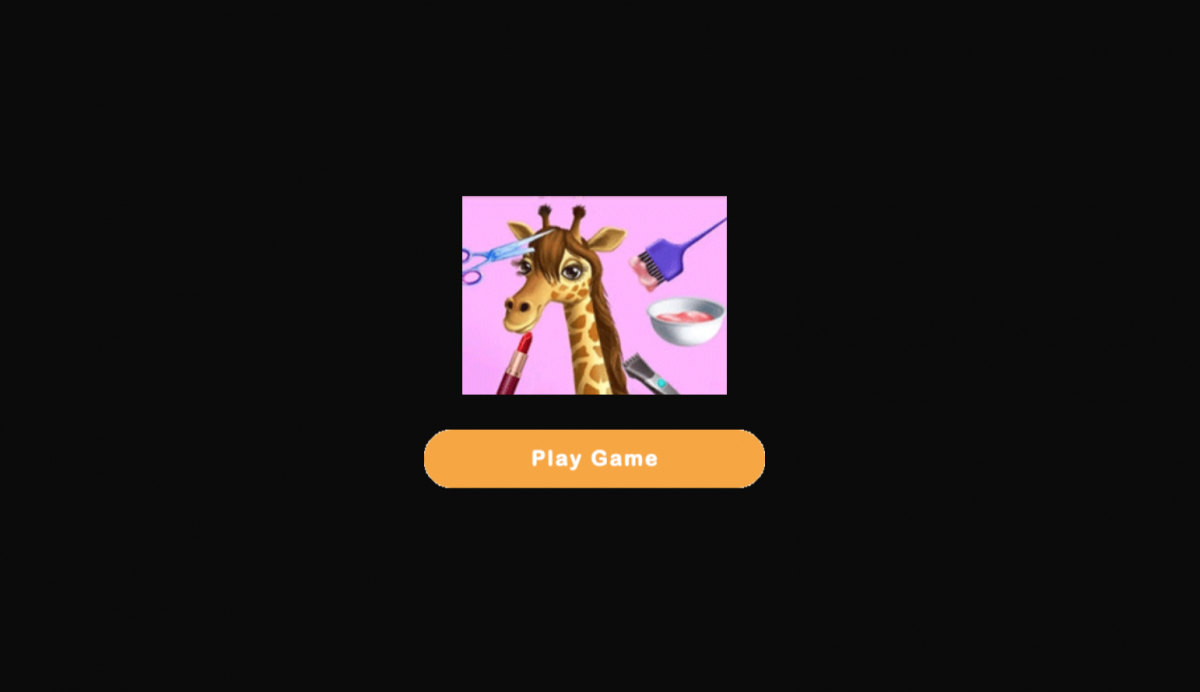Open the giraffe salon game thumbnail
Screen dimensions: 1200x692
594,295
